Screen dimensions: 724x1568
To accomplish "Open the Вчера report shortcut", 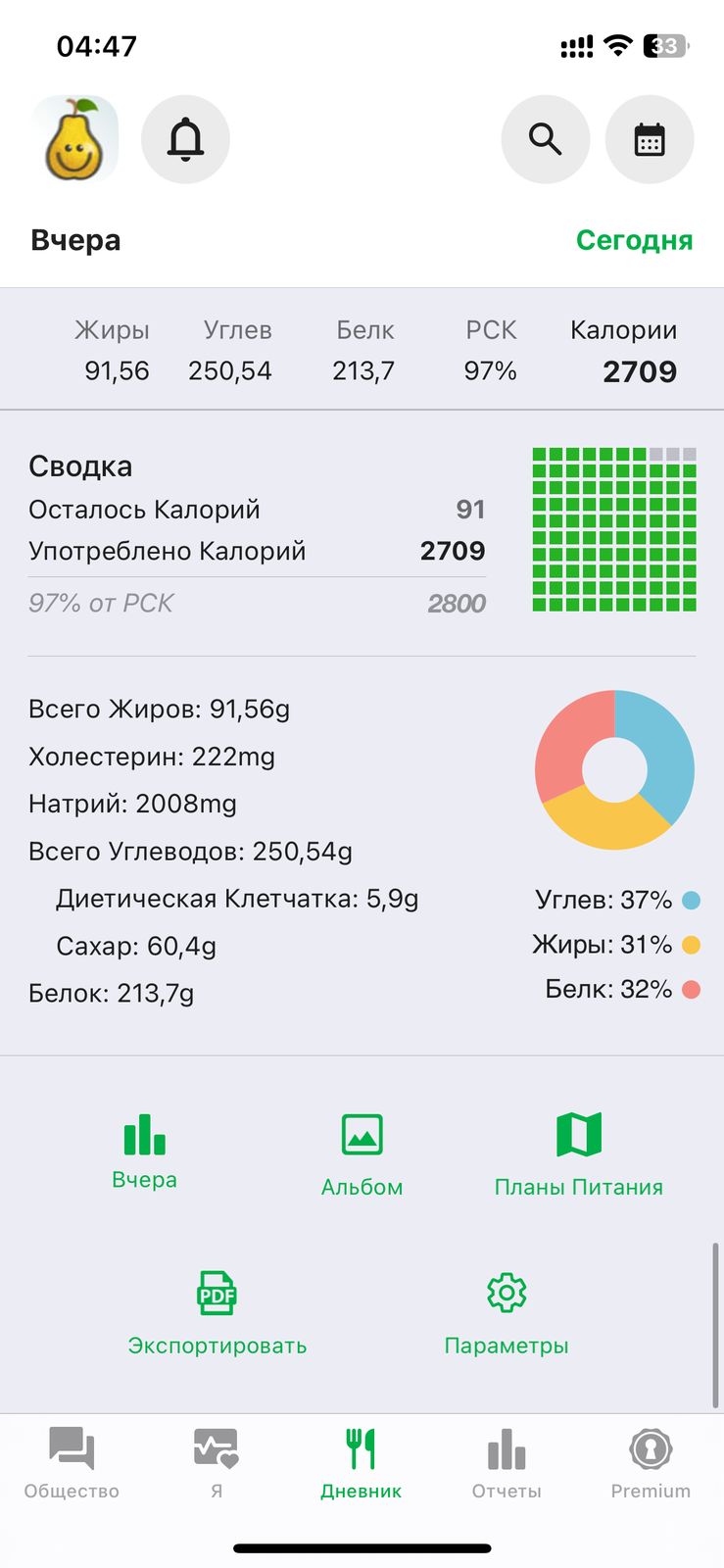I will coord(145,1151).
